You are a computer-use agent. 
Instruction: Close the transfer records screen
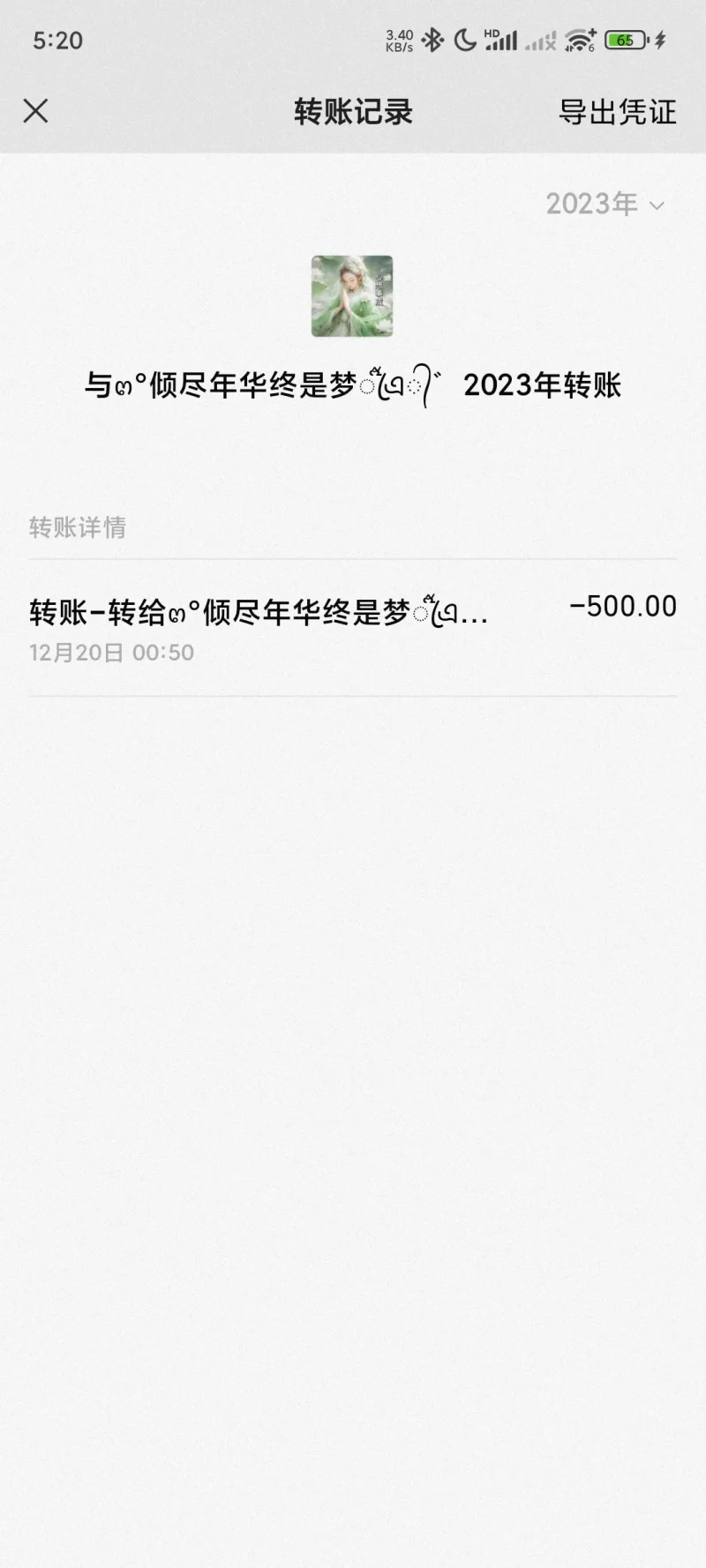(x=35, y=111)
